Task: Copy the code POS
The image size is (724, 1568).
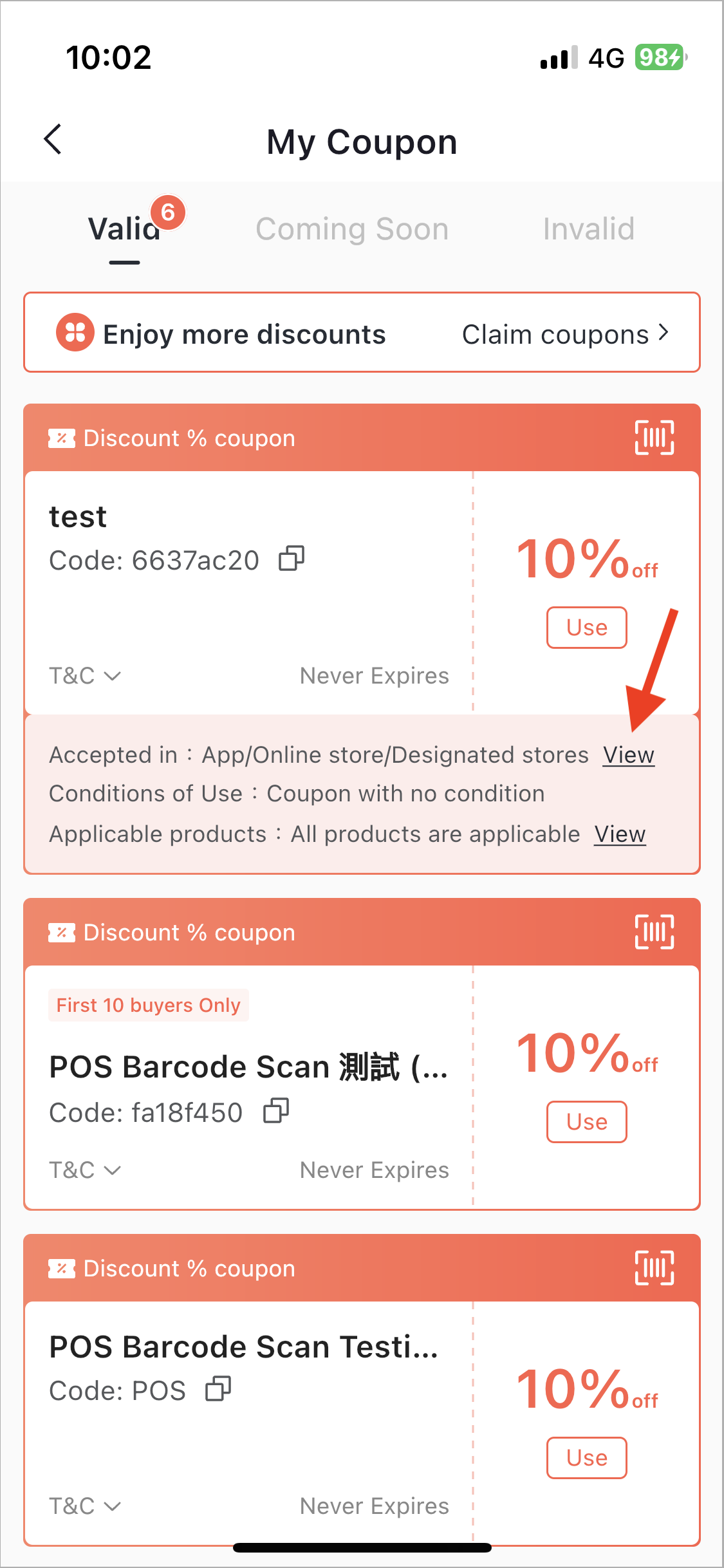Action: coord(218,1389)
